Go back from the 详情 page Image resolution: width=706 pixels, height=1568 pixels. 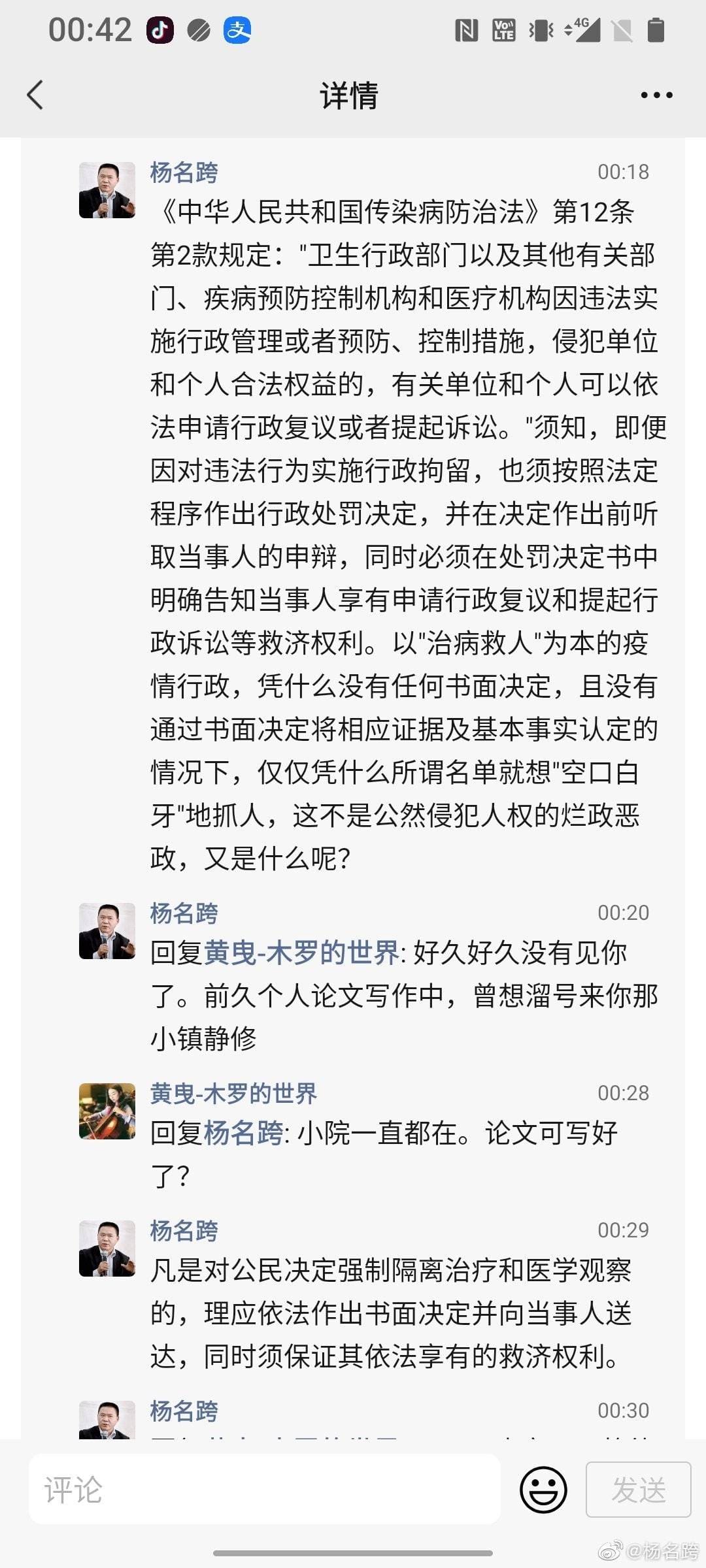(35, 95)
